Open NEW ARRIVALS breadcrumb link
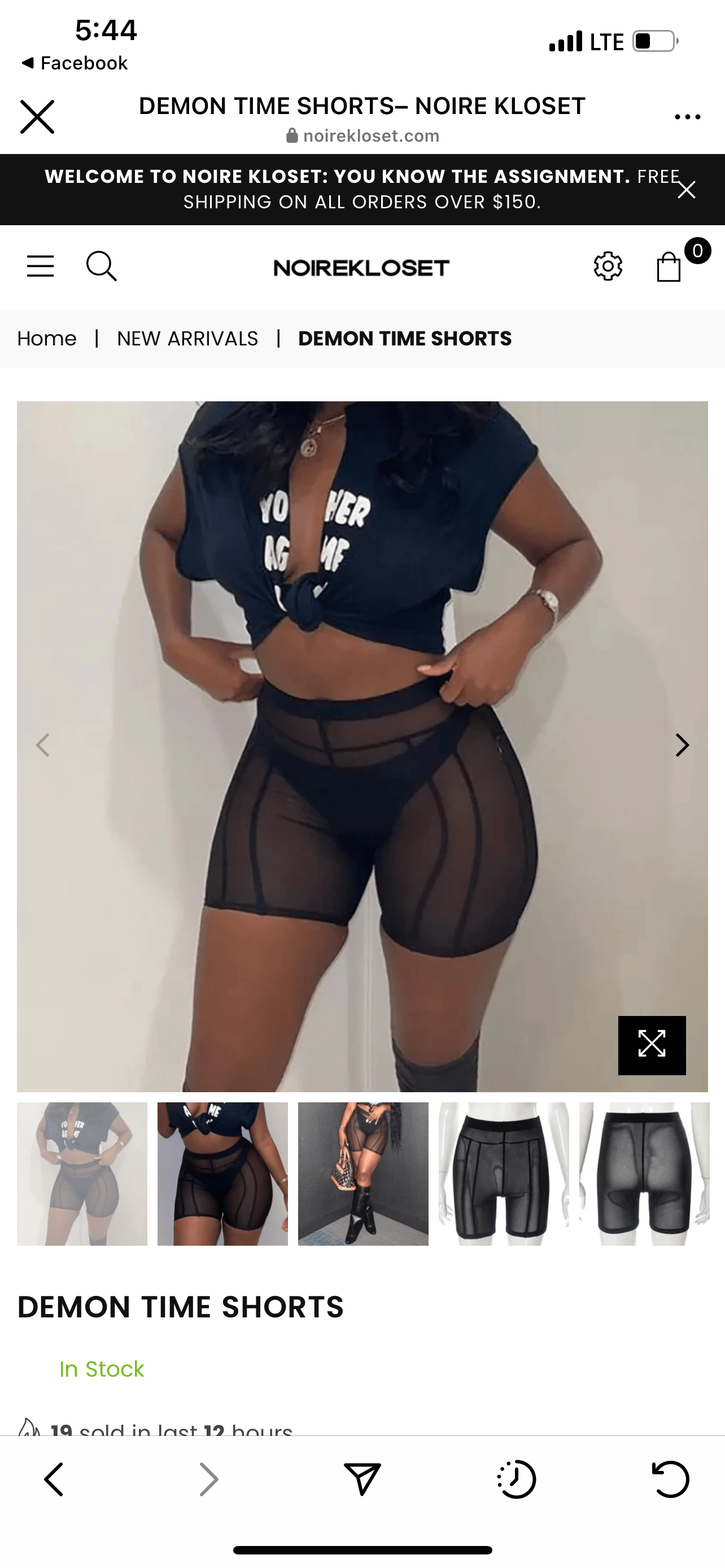725x1568 pixels. click(x=187, y=339)
